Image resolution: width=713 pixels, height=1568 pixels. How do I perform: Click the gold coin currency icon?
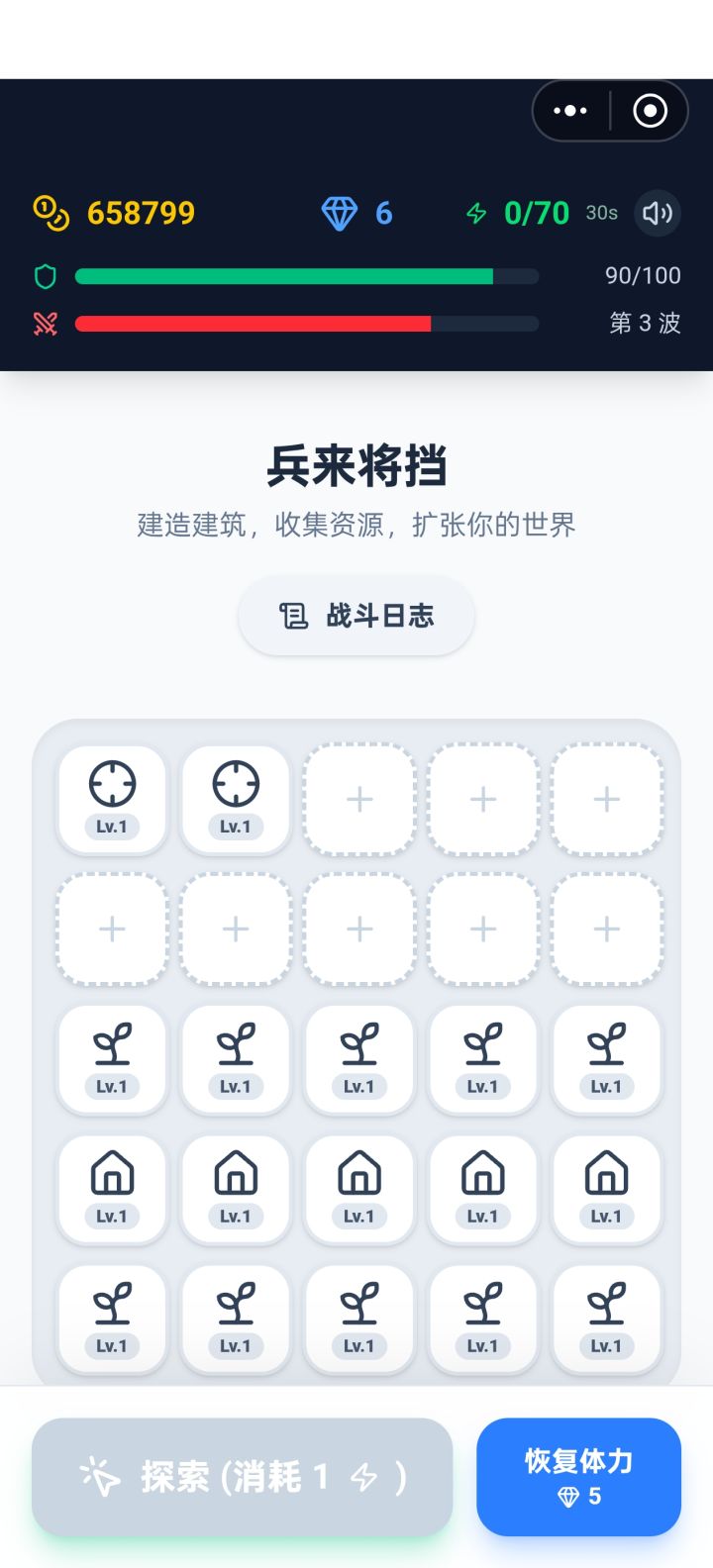[x=51, y=213]
